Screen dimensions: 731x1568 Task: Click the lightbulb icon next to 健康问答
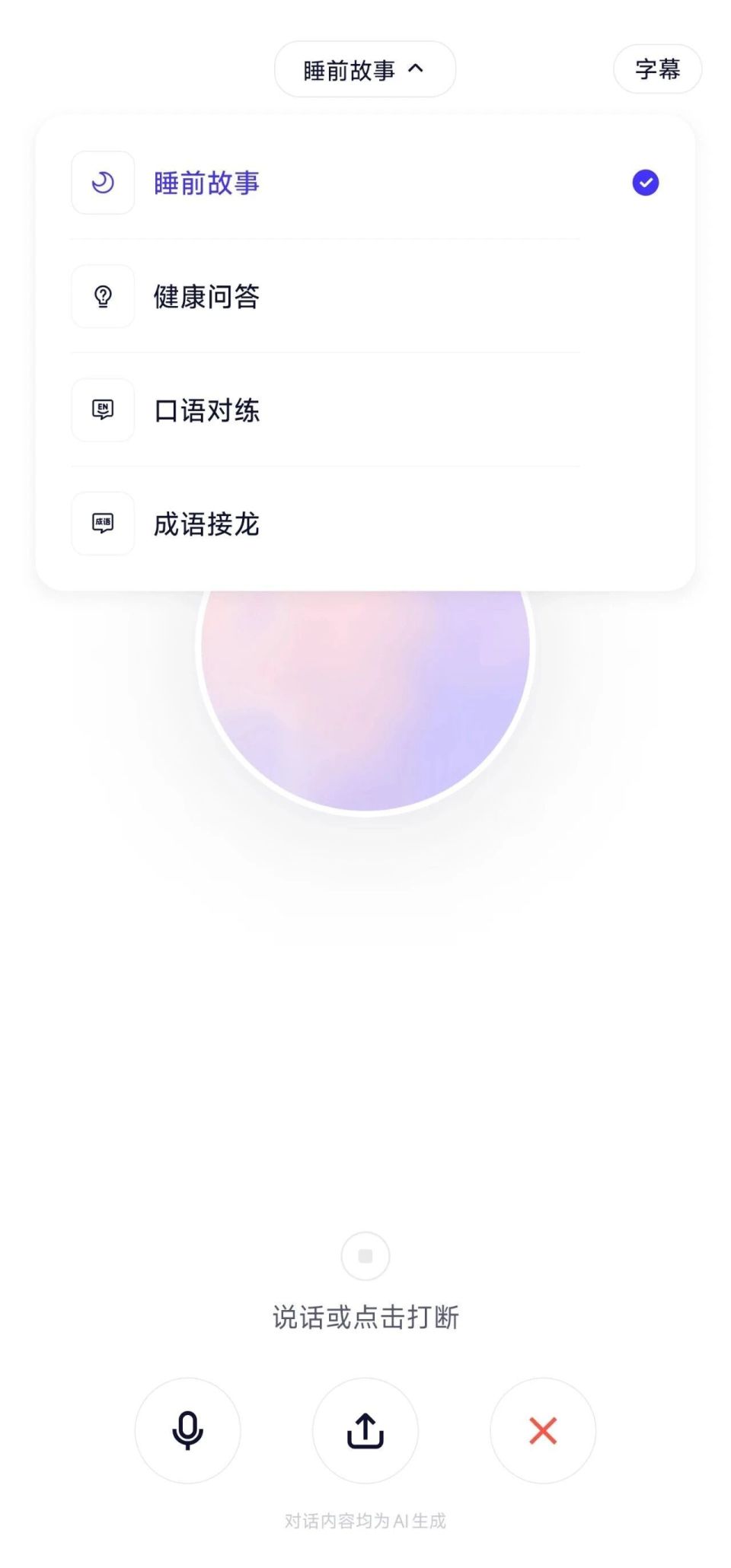pos(103,296)
